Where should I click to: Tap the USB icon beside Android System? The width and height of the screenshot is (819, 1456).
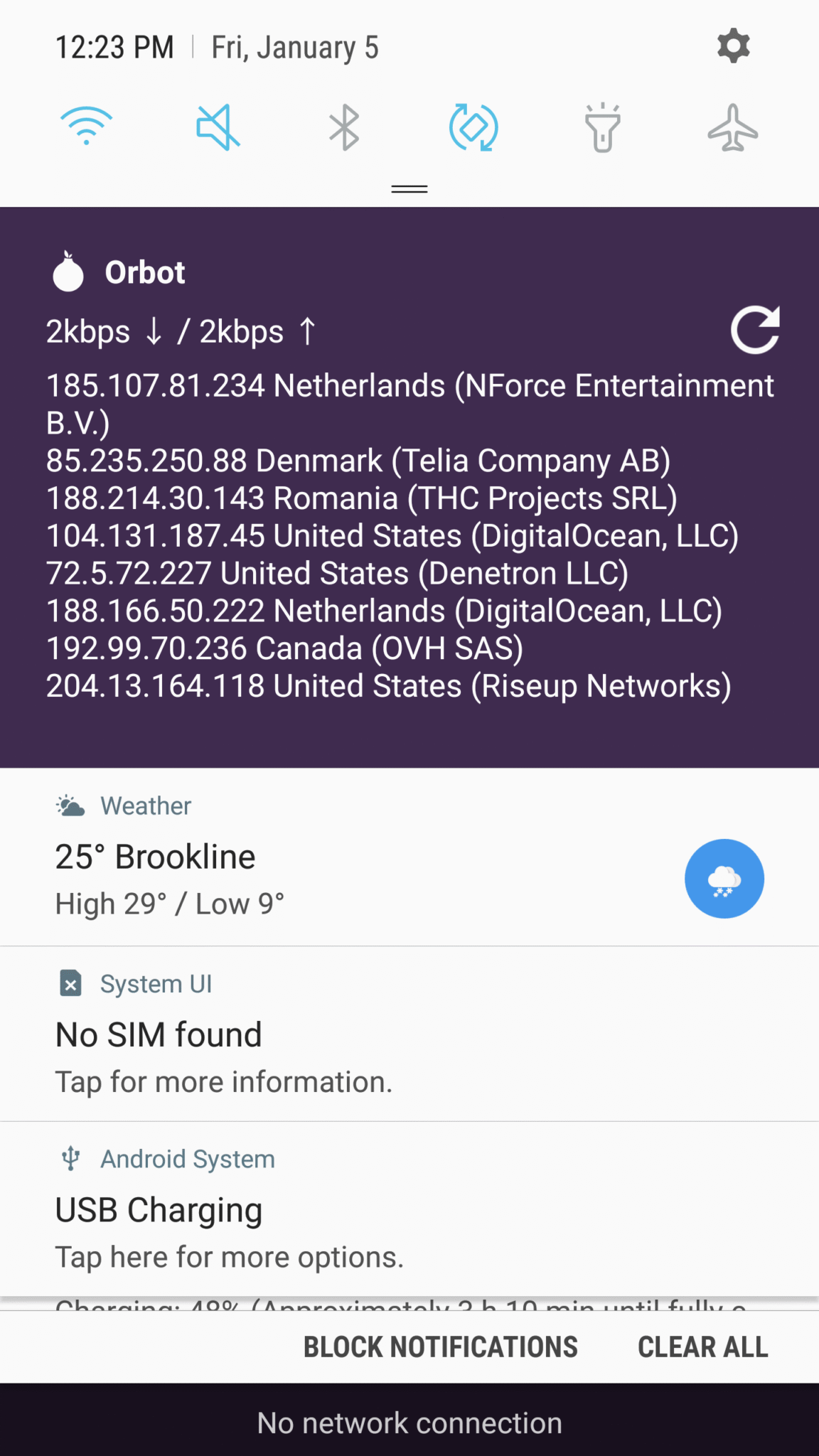pyautogui.click(x=70, y=1158)
